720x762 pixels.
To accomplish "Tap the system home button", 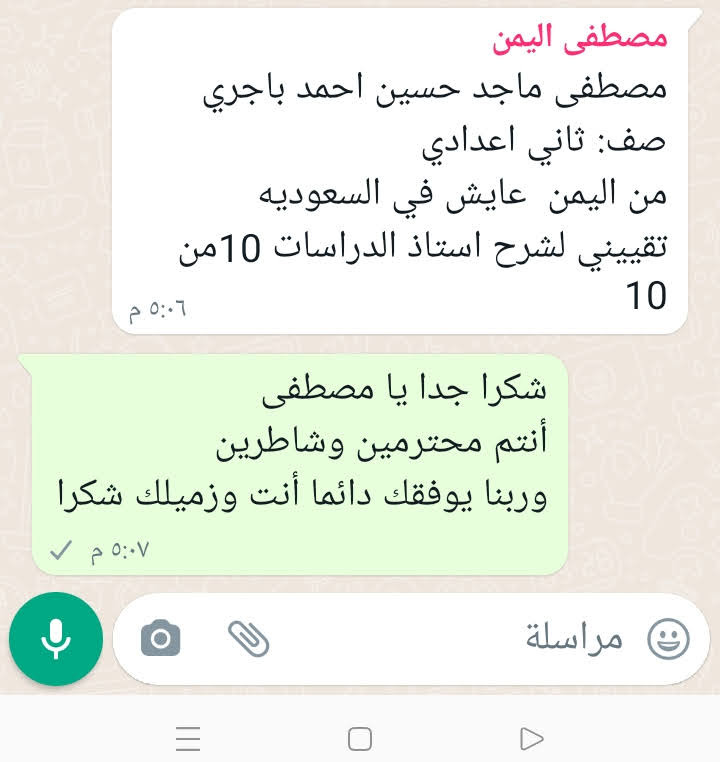I will point(360,739).
